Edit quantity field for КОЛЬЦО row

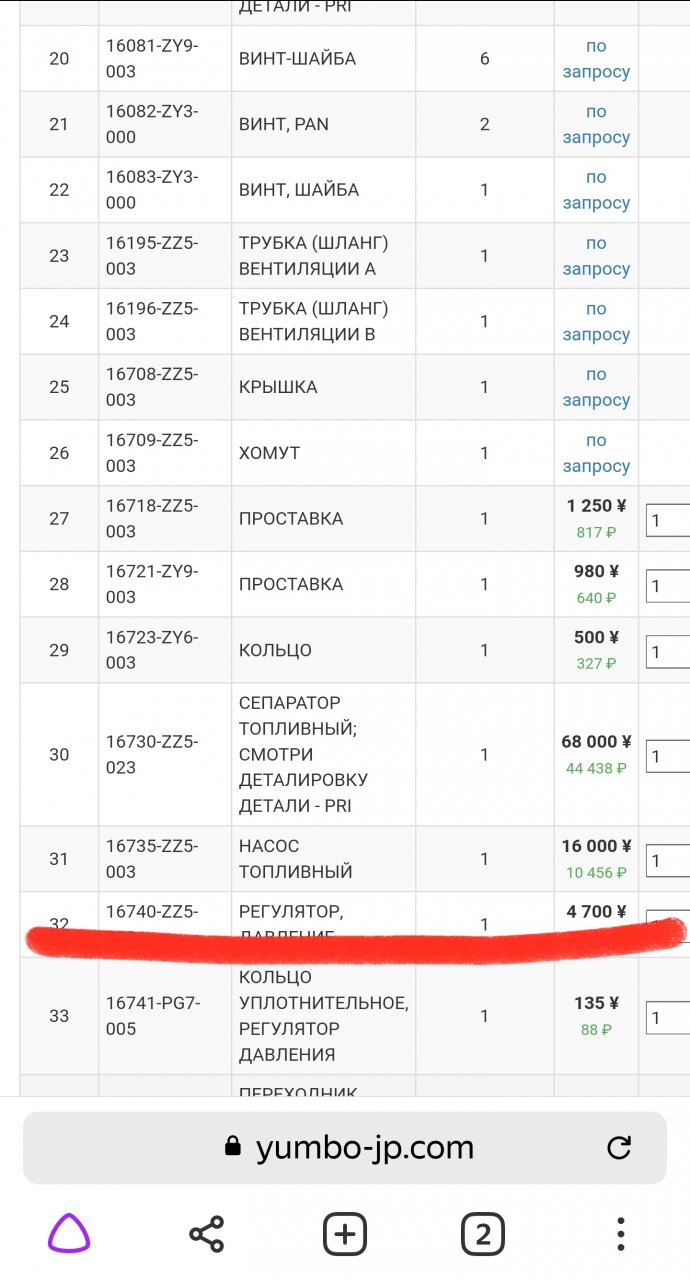668,652
